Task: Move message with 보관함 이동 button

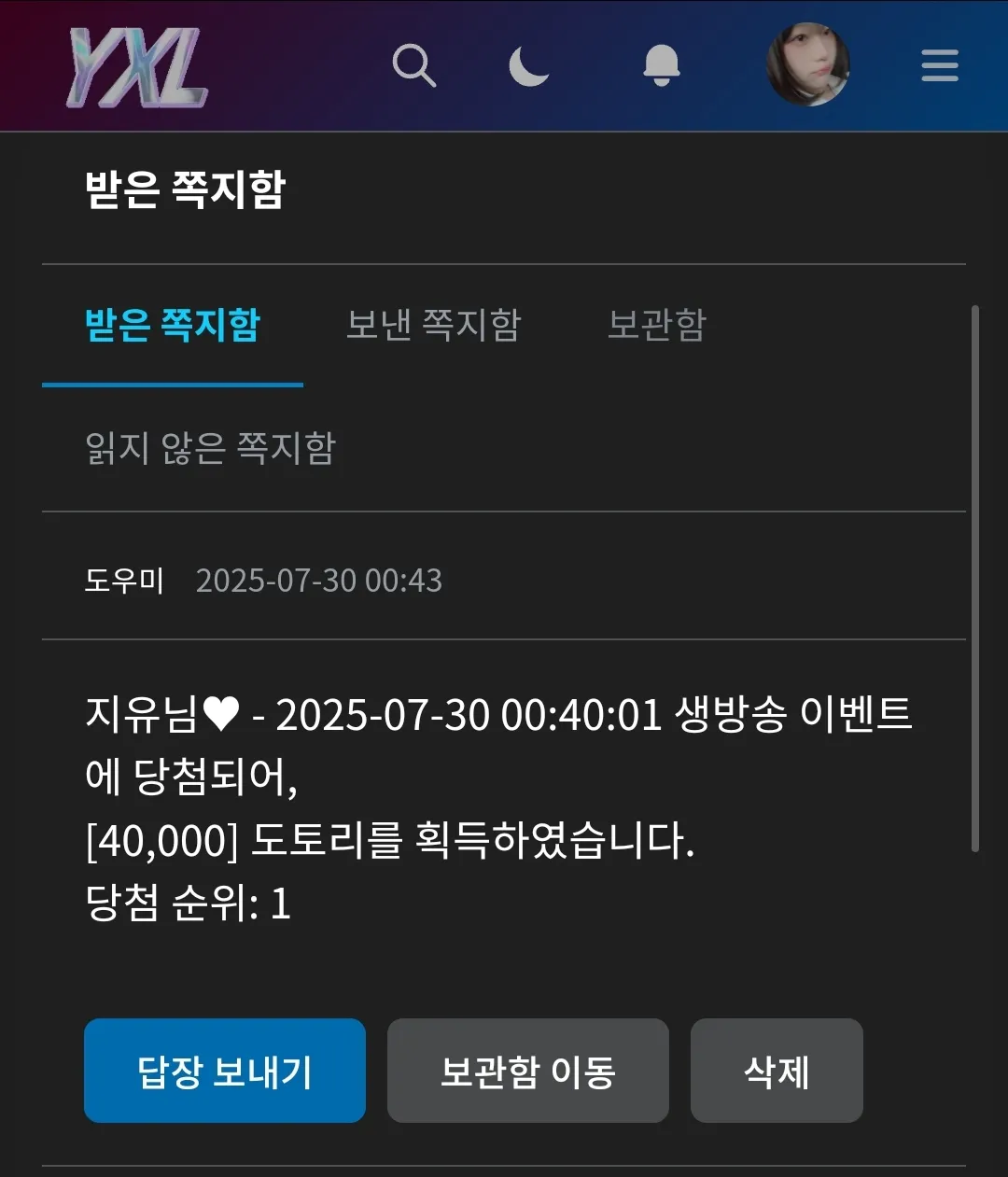Action: tap(527, 1071)
